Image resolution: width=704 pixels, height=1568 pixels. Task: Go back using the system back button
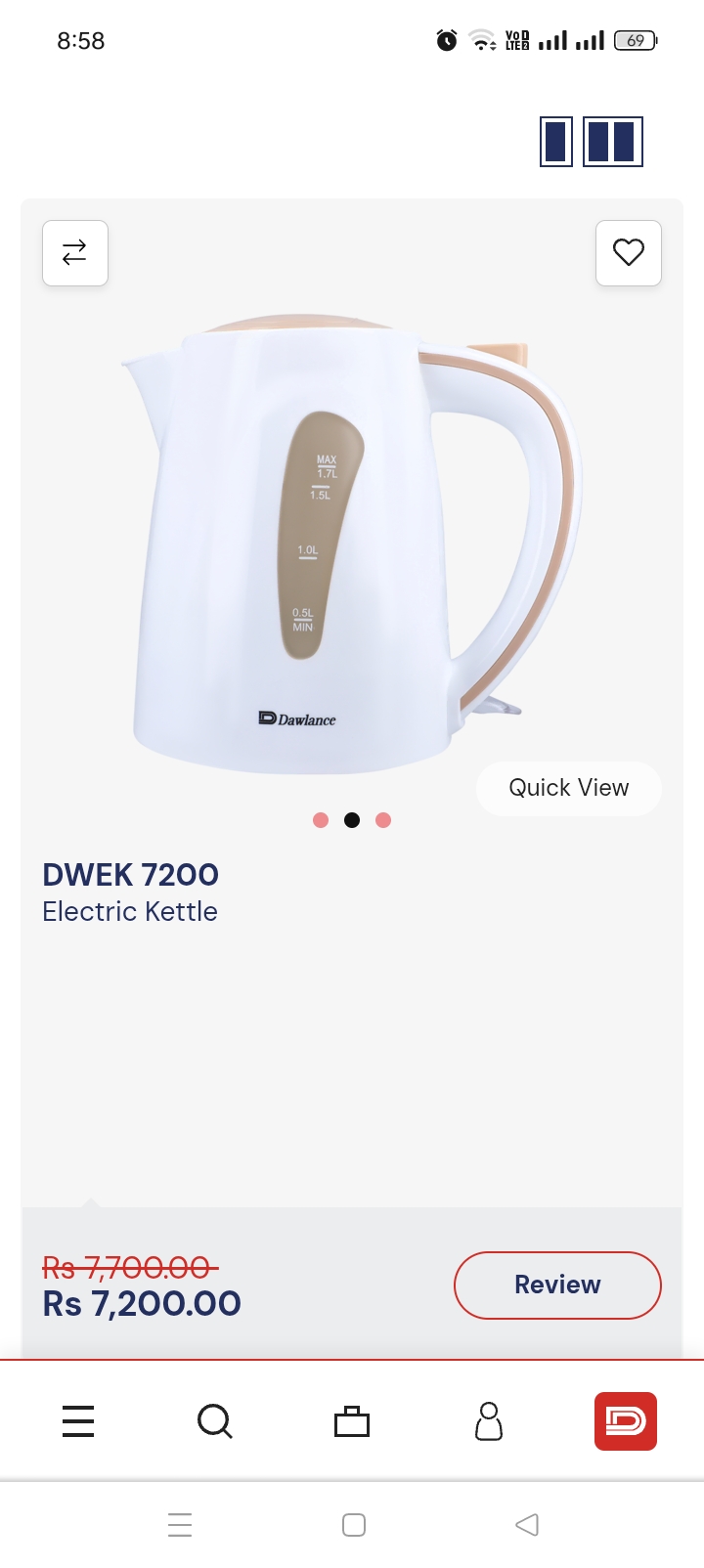(526, 1524)
